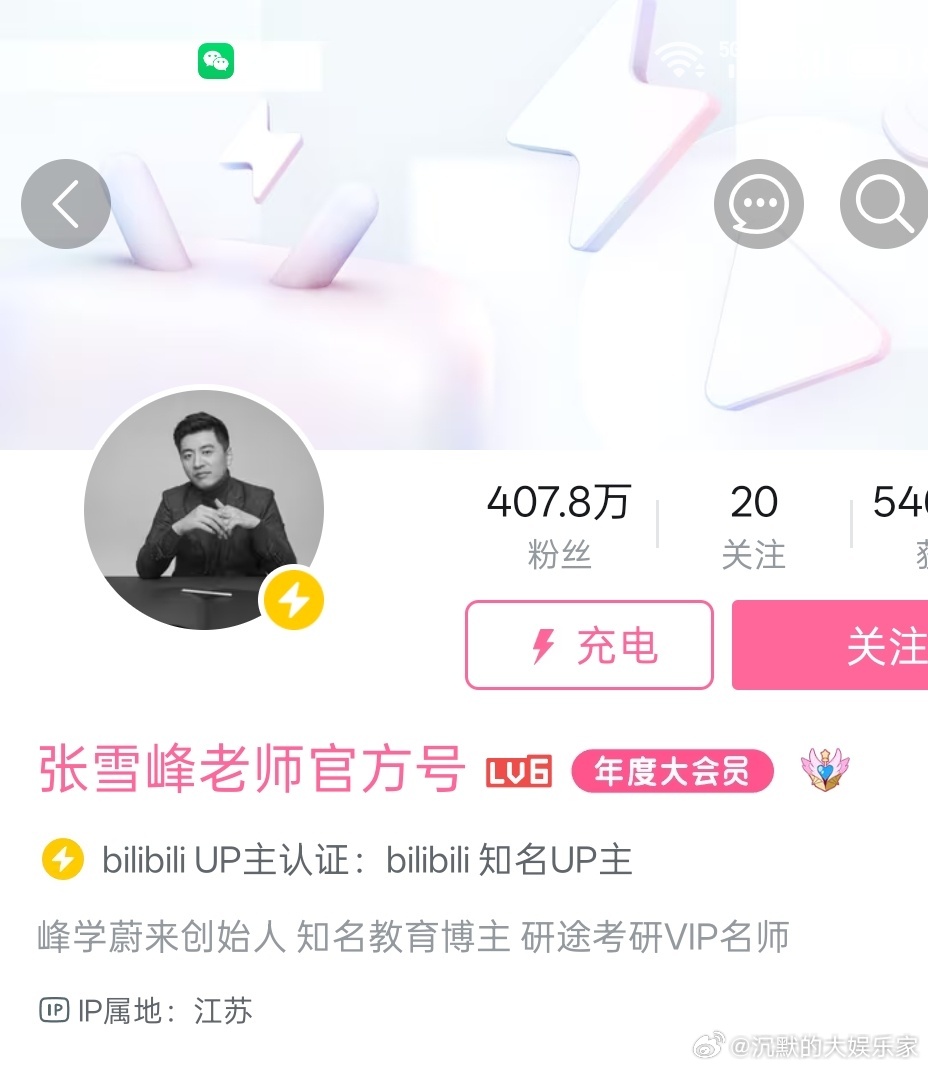Click the yellow UP主认证 lightning icon
Image resolution: width=928 pixels, height=1068 pixels.
tap(60, 858)
